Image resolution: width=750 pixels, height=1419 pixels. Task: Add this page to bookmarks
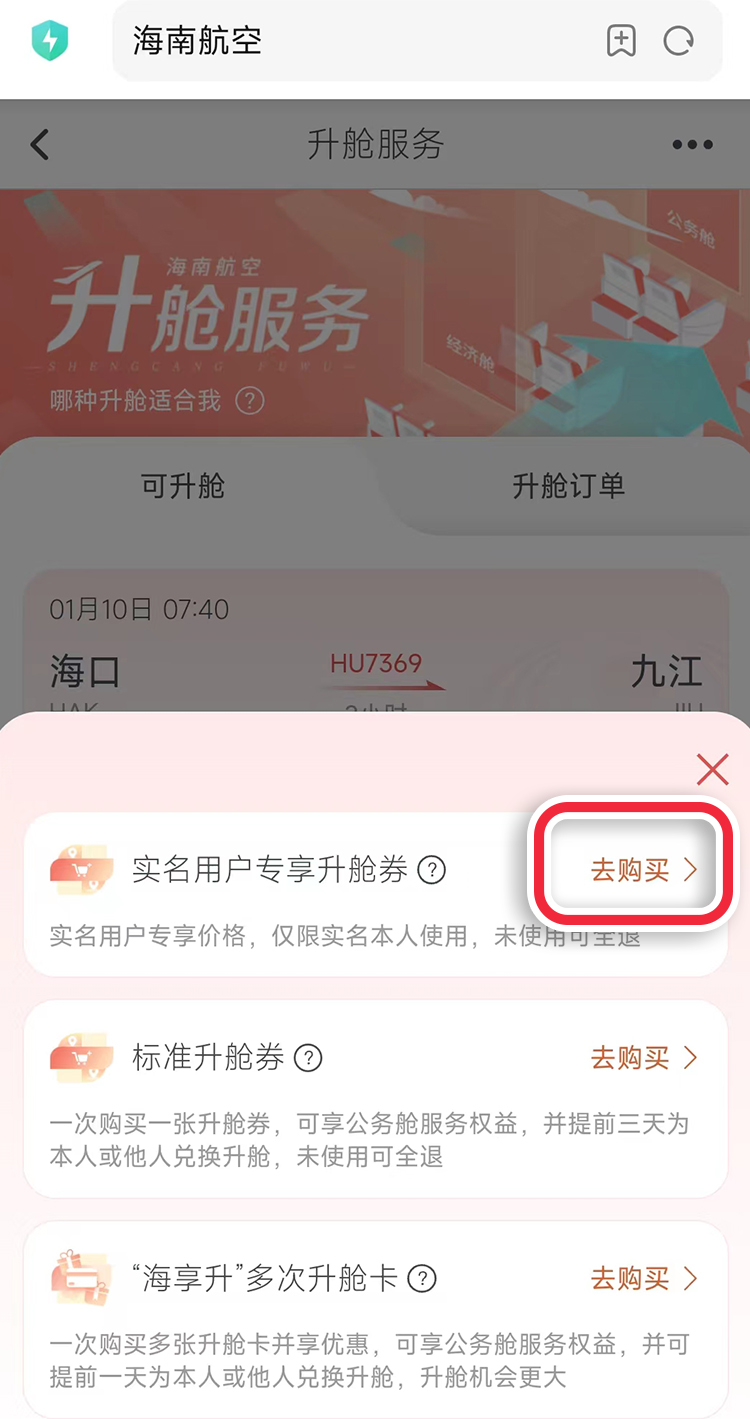pyautogui.click(x=621, y=41)
